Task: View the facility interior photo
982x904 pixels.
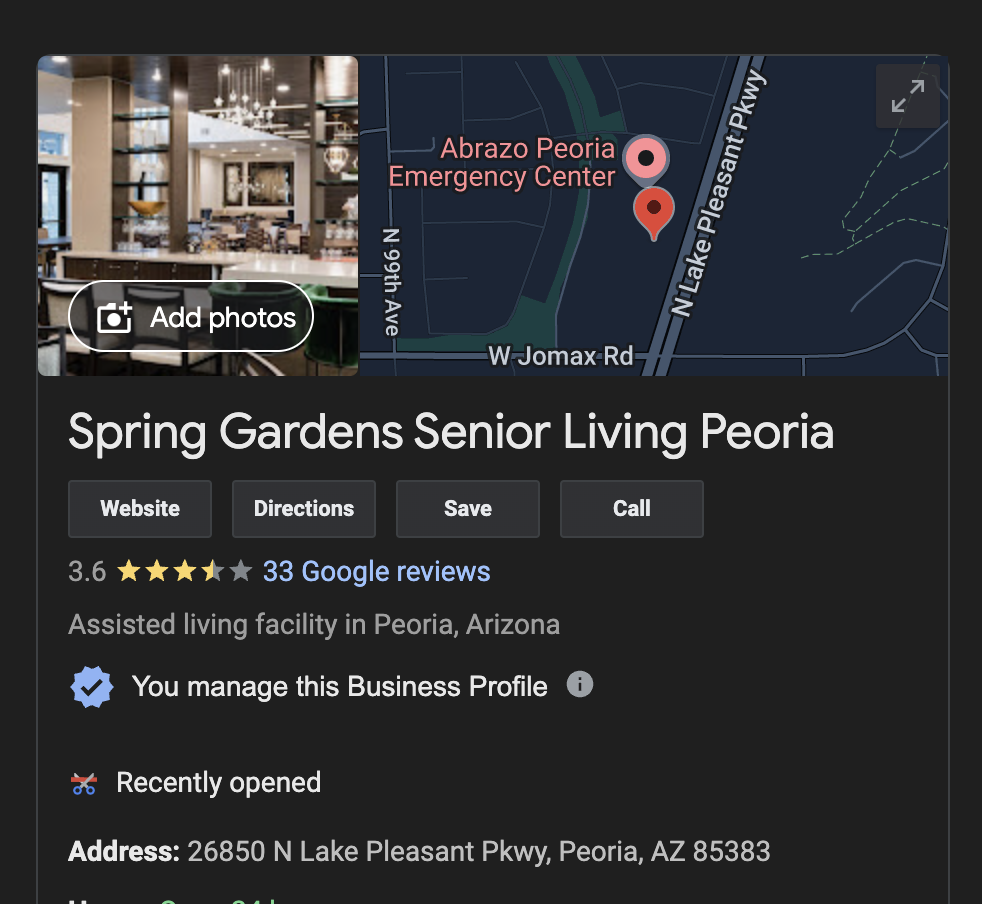Action: [x=198, y=160]
